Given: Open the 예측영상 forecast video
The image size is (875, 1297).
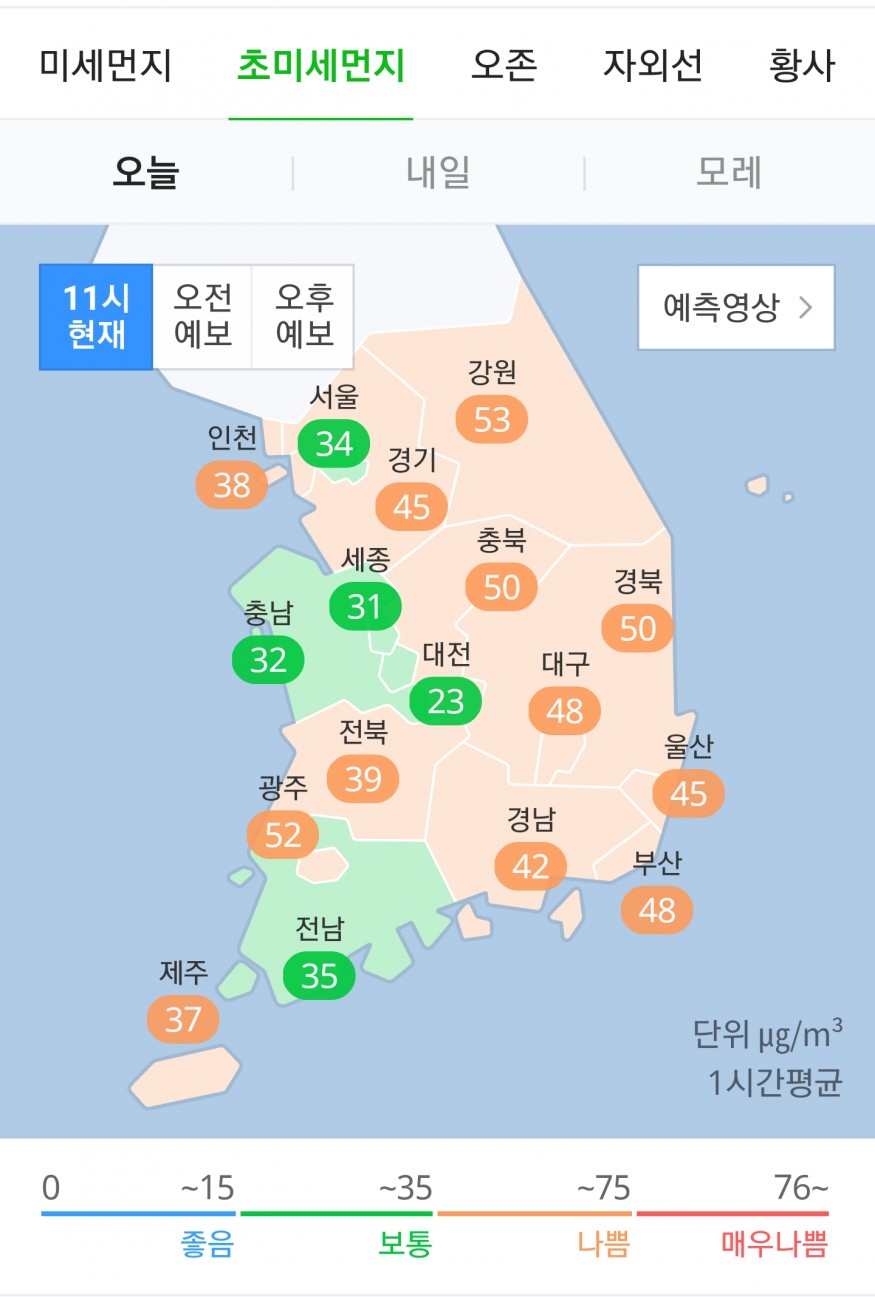Looking at the screenshot, I should pyautogui.click(x=736, y=307).
